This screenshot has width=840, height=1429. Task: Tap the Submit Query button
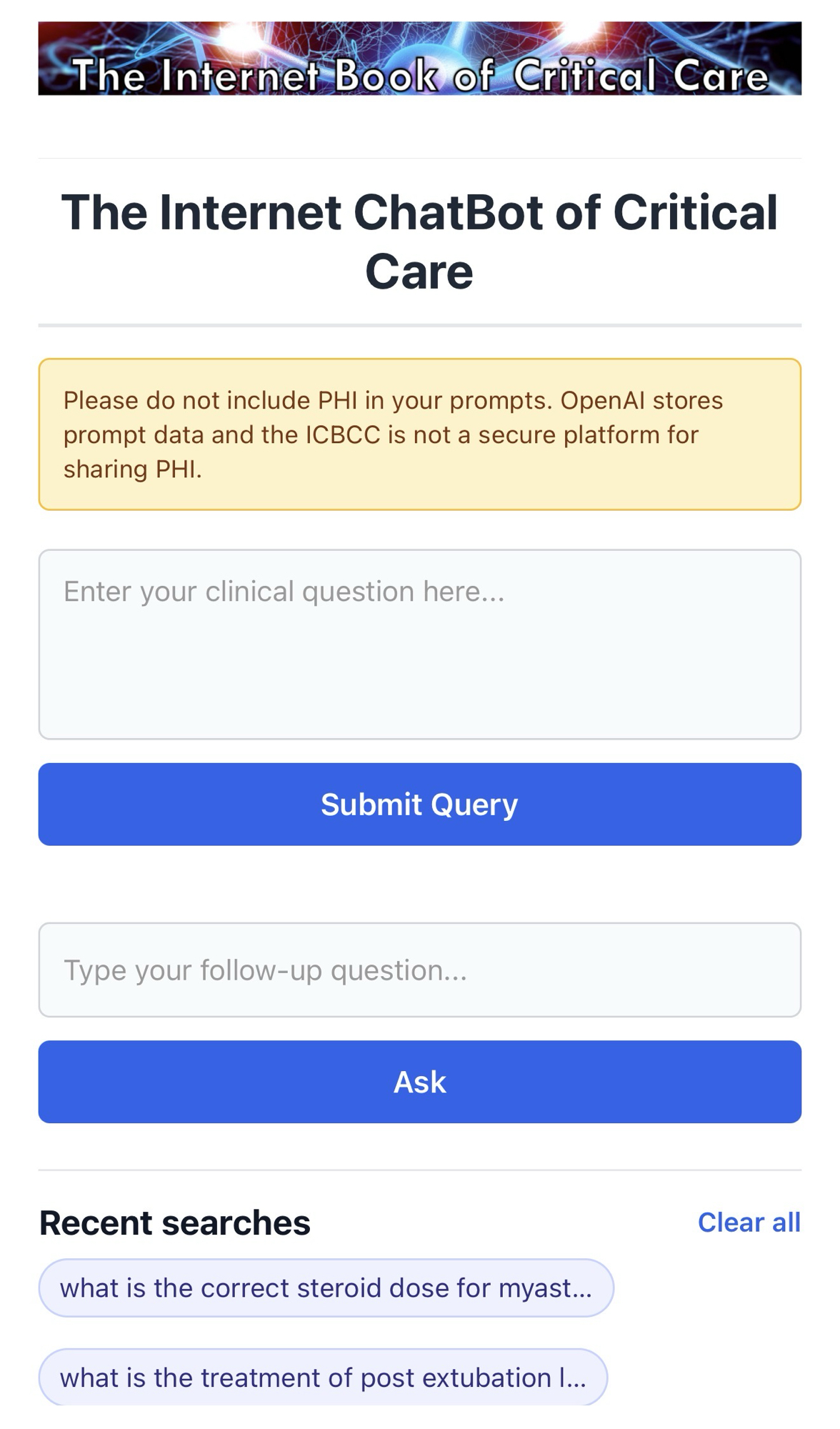pyautogui.click(x=419, y=805)
